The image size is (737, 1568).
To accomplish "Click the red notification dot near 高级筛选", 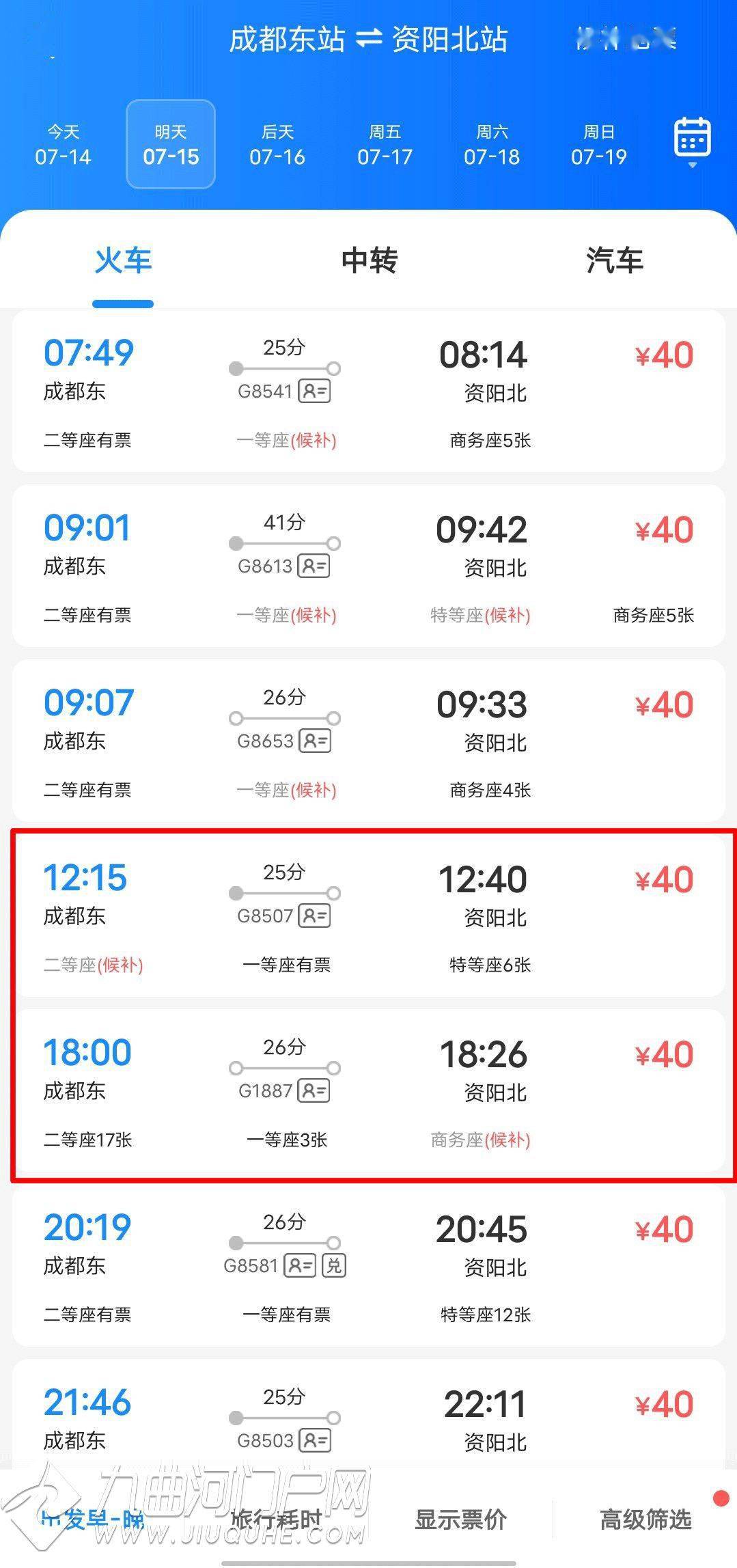I will pyautogui.click(x=721, y=1497).
